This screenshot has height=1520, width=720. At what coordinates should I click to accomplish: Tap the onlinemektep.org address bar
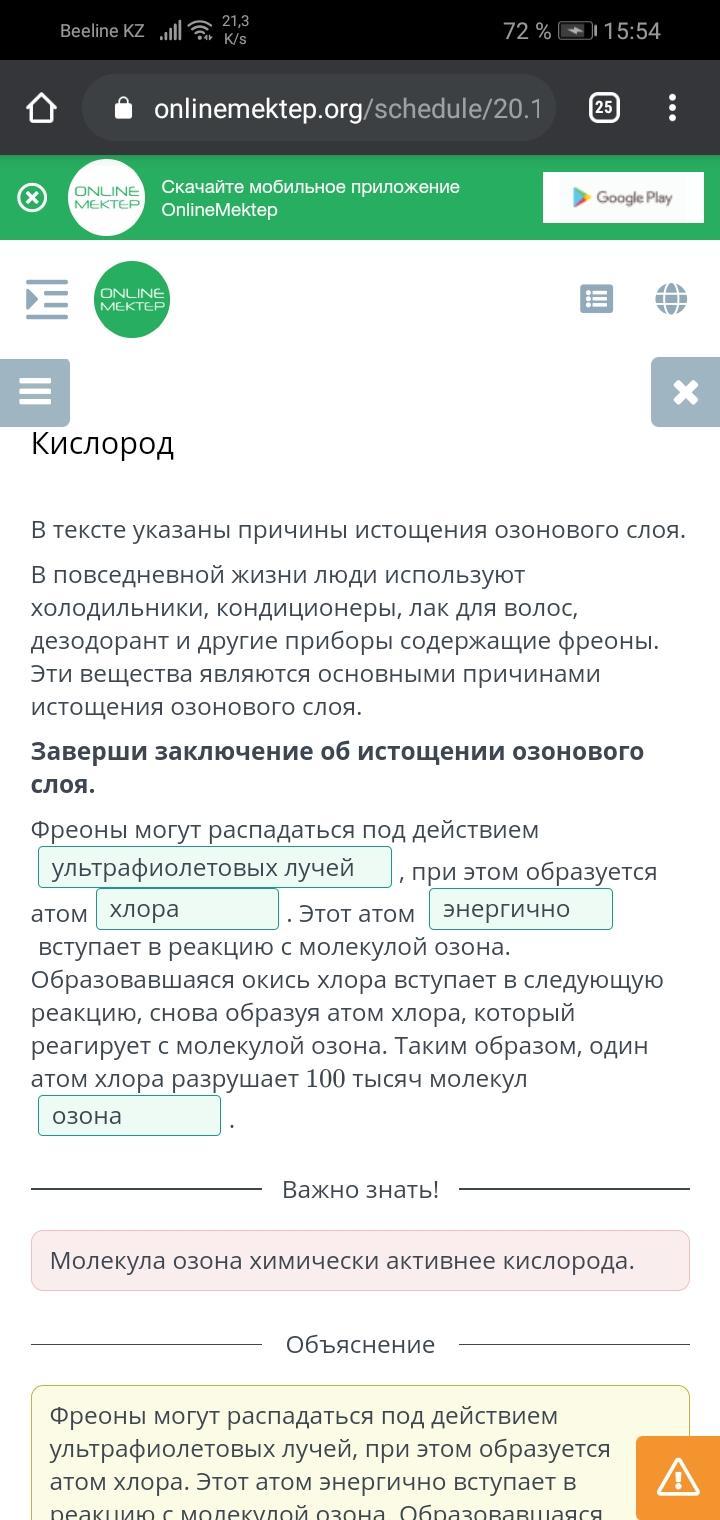point(330,108)
